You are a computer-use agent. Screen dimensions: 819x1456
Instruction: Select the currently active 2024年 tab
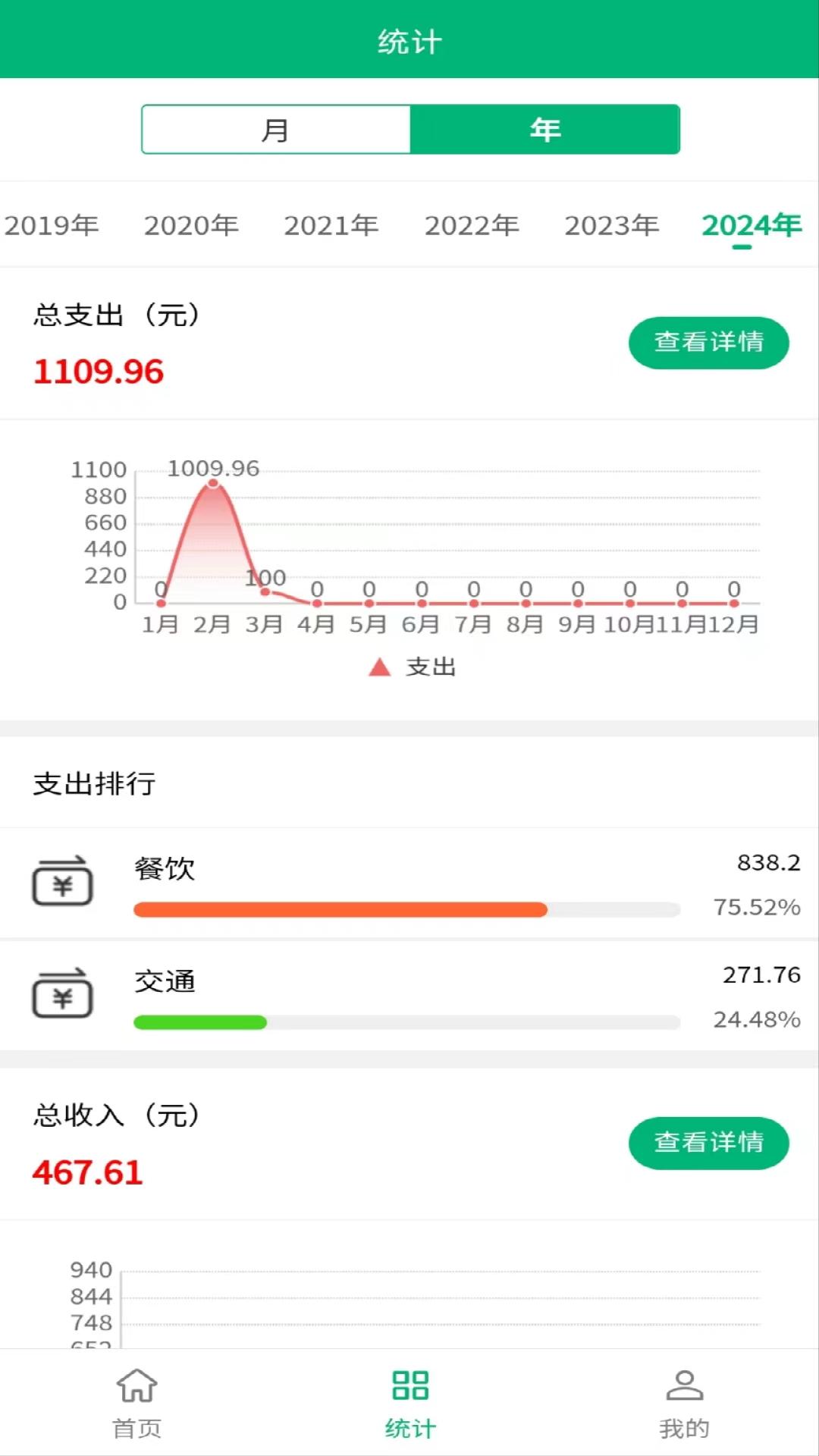(752, 224)
